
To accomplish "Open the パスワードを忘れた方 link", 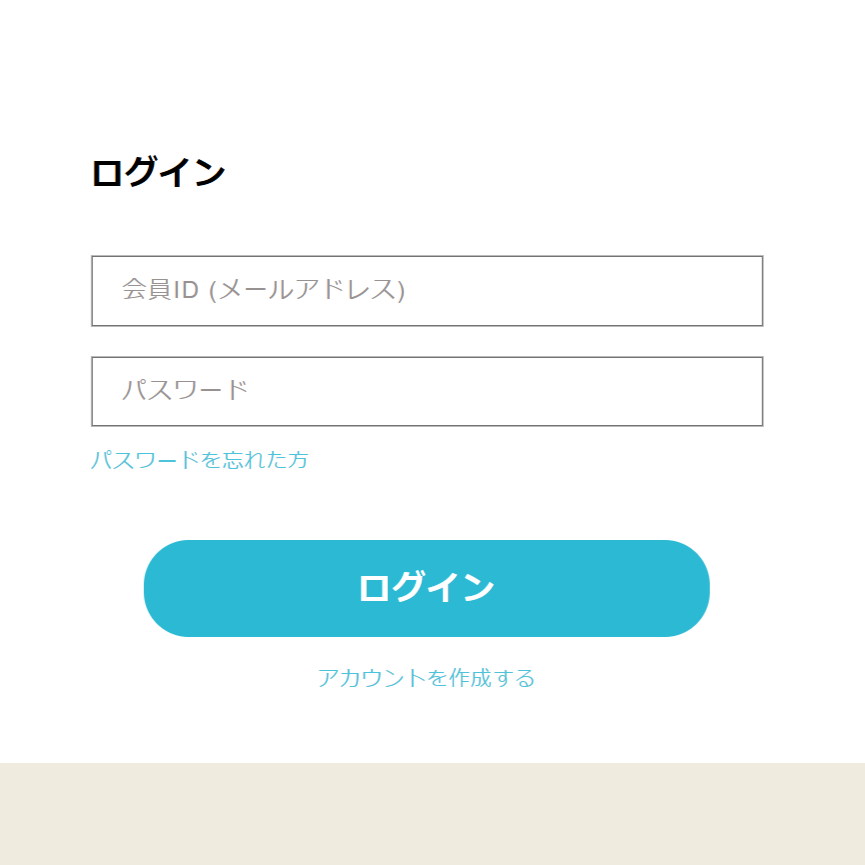I will point(200,460).
